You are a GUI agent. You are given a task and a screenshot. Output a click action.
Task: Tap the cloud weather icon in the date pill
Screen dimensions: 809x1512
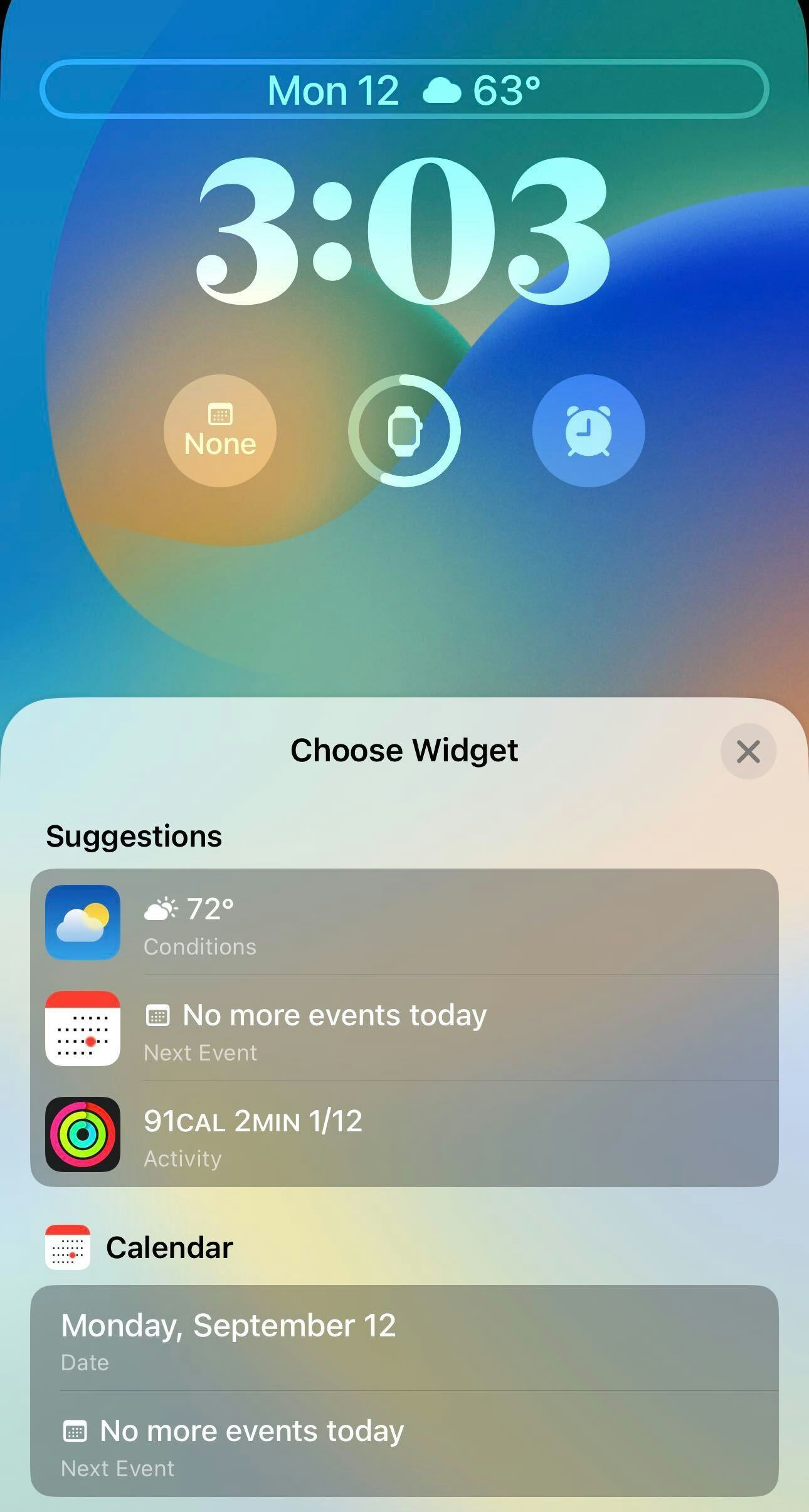[443, 90]
